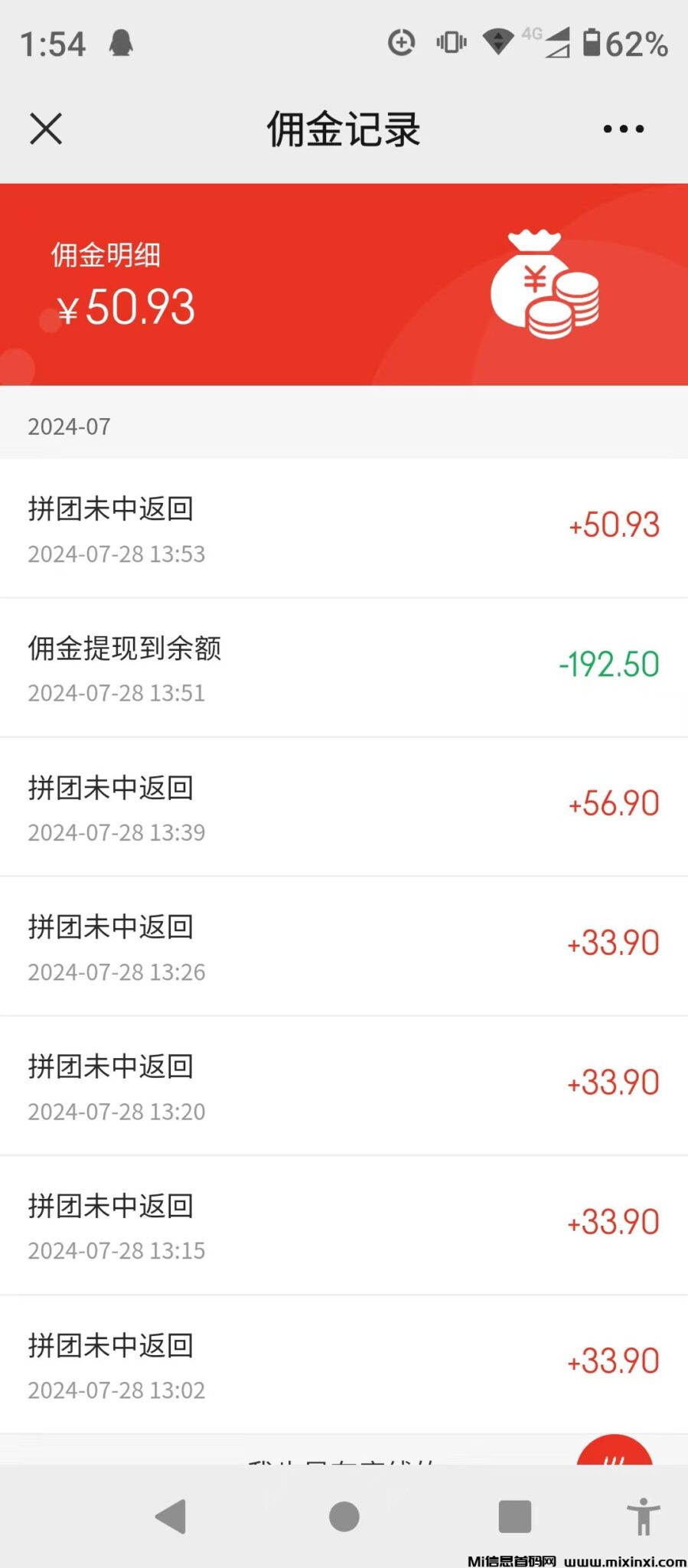Tap the accessibility figure icon in navigation bar
The height and width of the screenshot is (1568, 688).
(x=642, y=1518)
